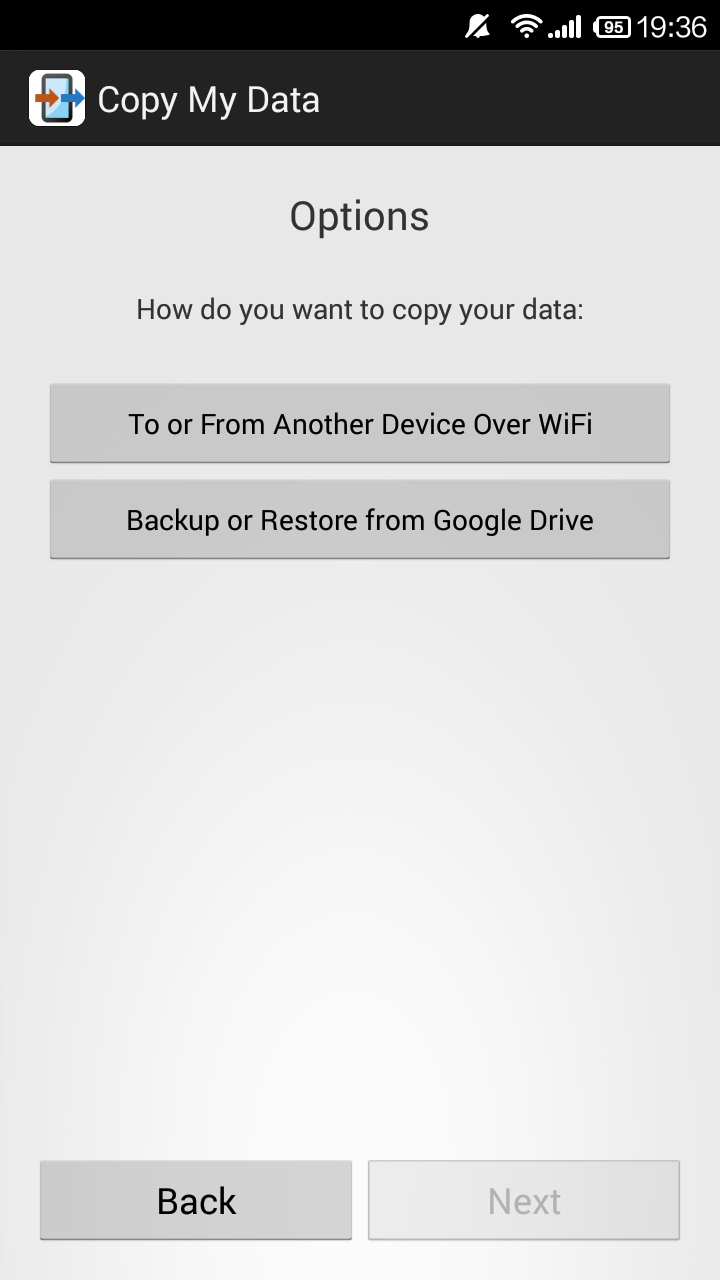Select Backup or Restore from Google Drive
This screenshot has height=1280, width=720.
tap(360, 519)
